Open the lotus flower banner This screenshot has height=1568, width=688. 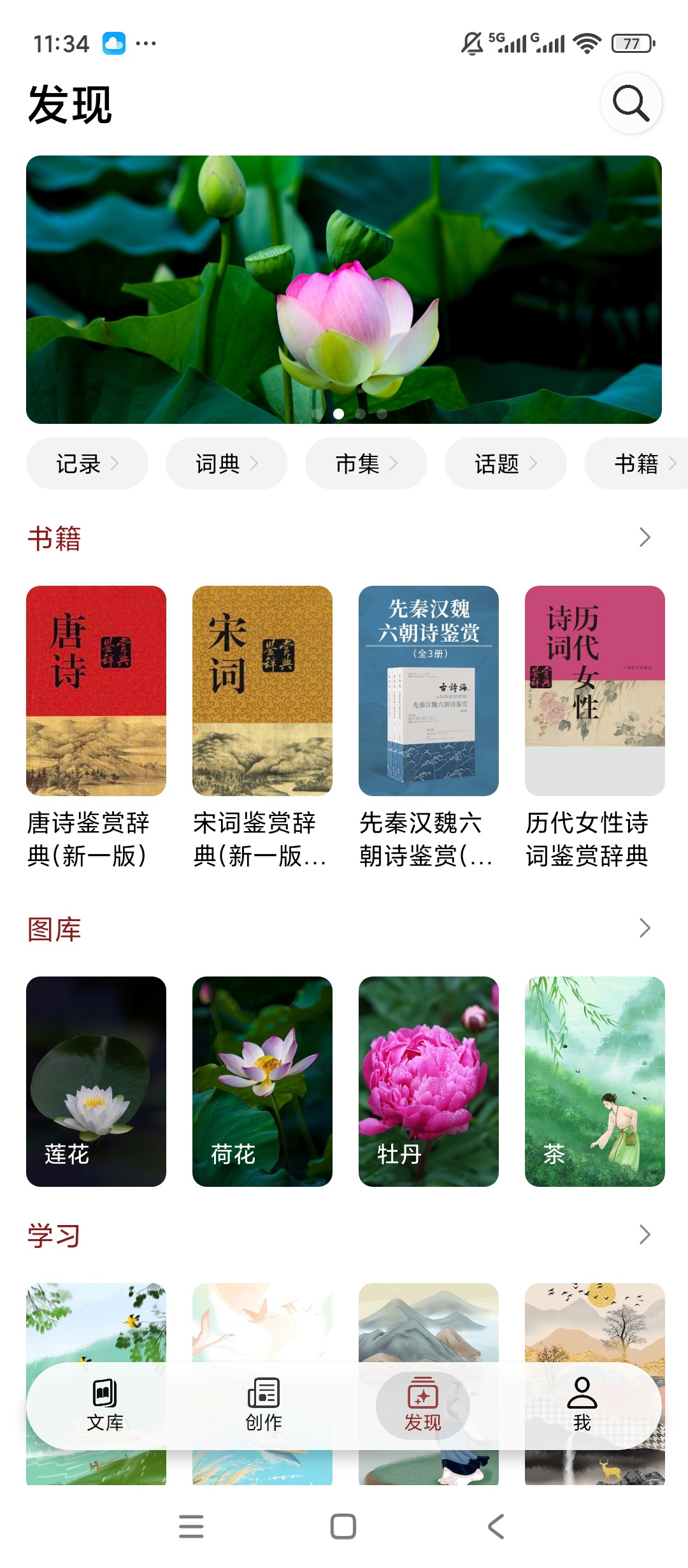pyautogui.click(x=344, y=289)
